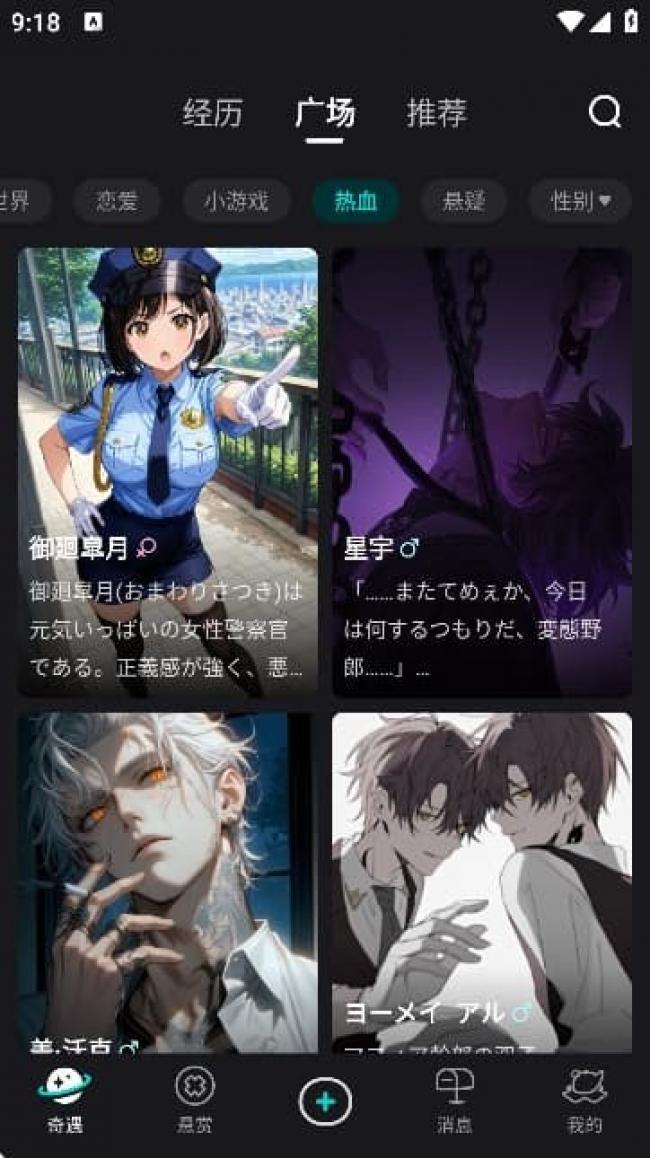Select the 恋爱 filter chip
This screenshot has width=650, height=1158.
coord(118,201)
